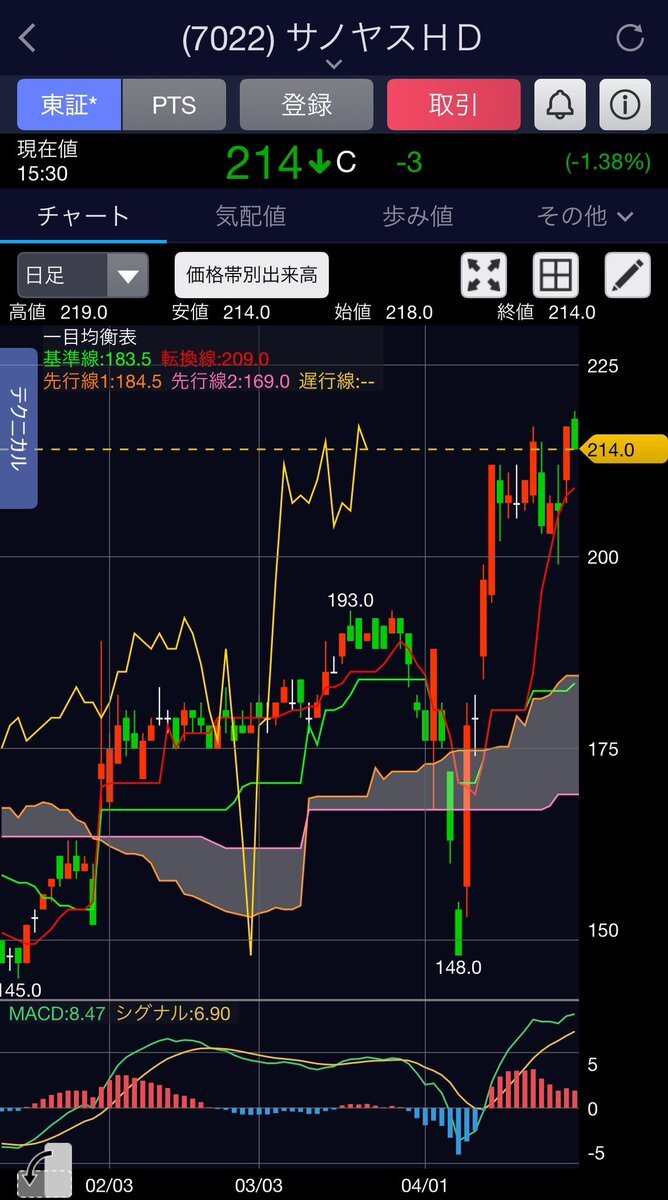Image resolution: width=668 pixels, height=1200 pixels.
Task: Expand the その他 menu
Action: (x=584, y=216)
